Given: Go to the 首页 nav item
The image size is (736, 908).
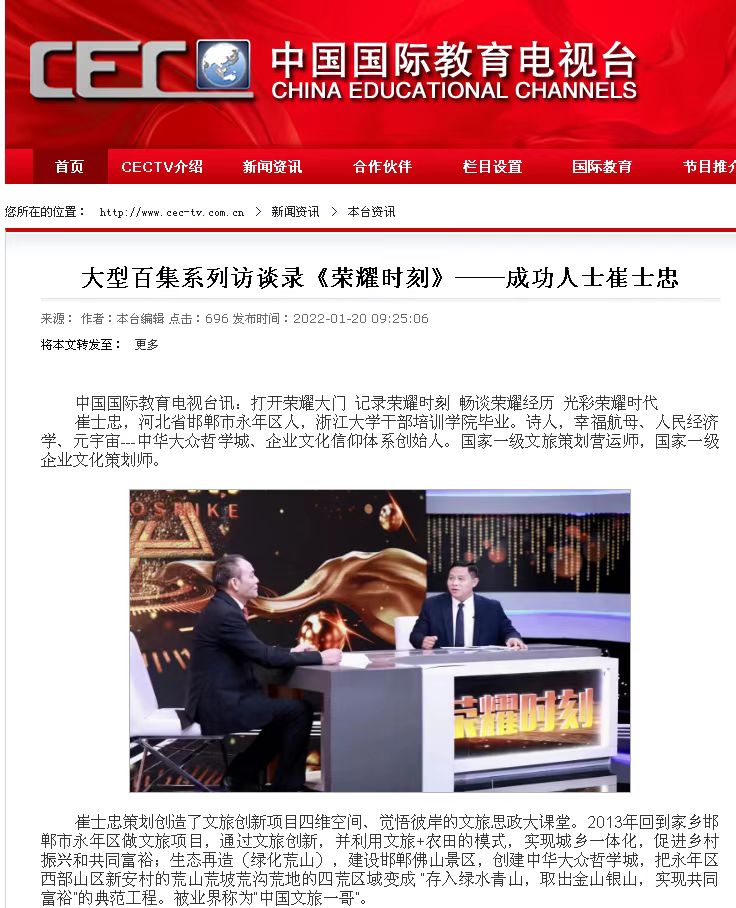Looking at the screenshot, I should point(69,167).
